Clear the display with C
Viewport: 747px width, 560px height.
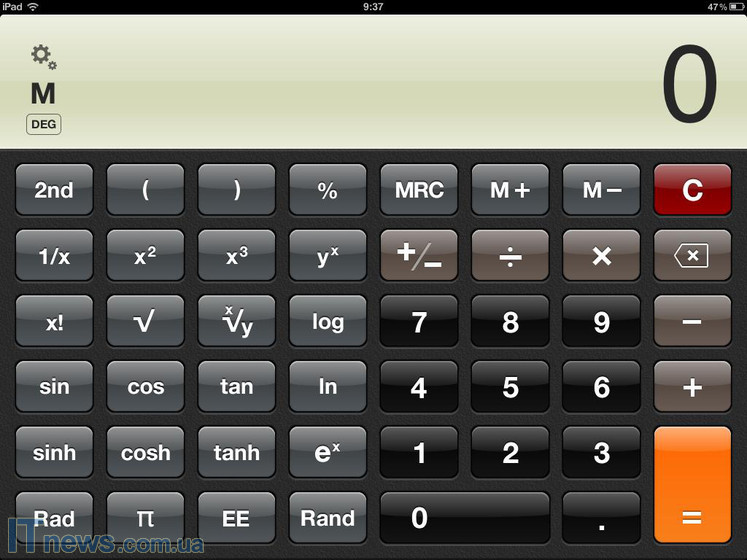(692, 190)
